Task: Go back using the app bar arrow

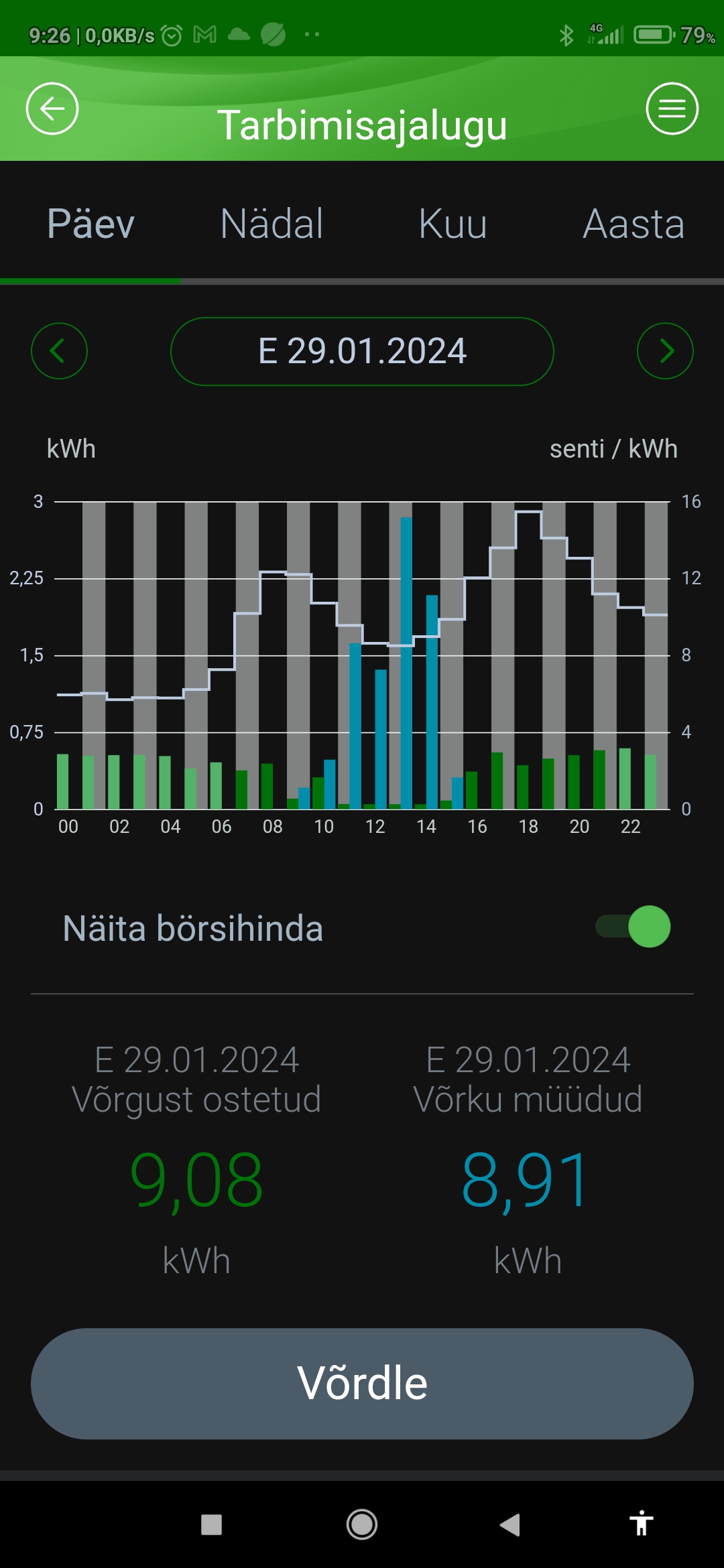Action: (52, 109)
